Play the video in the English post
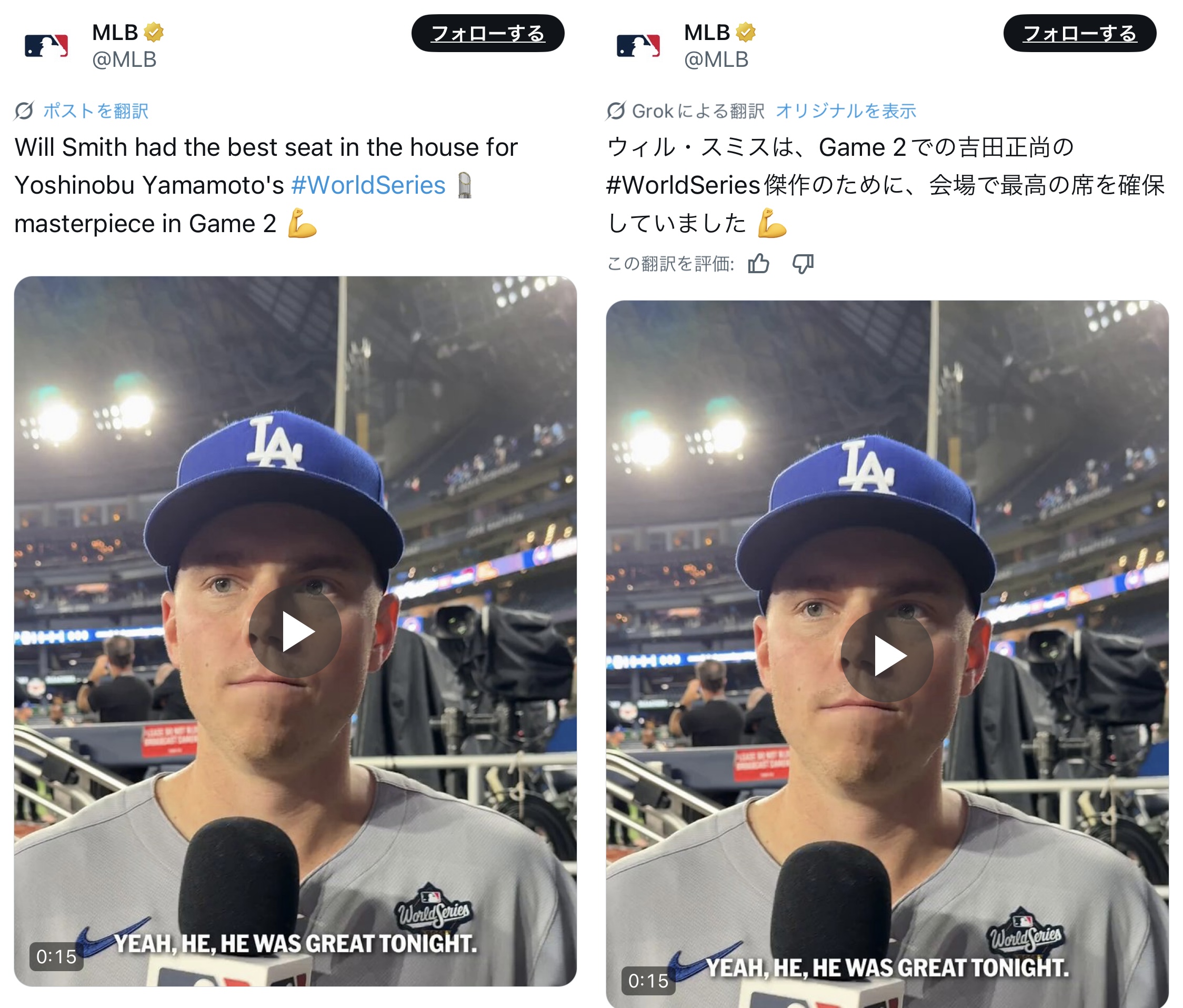The image size is (1183, 1008). (295, 632)
